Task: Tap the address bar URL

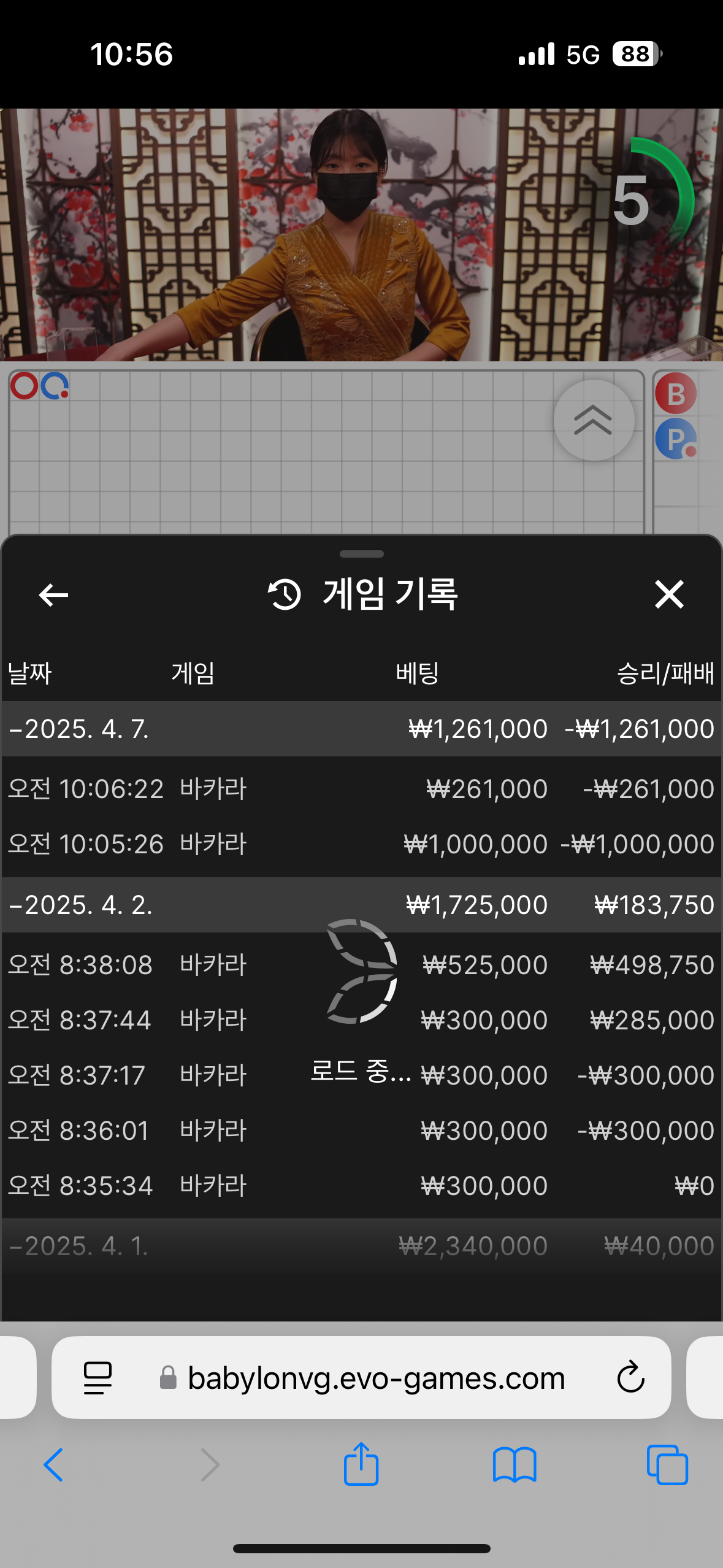Action: [375, 1378]
